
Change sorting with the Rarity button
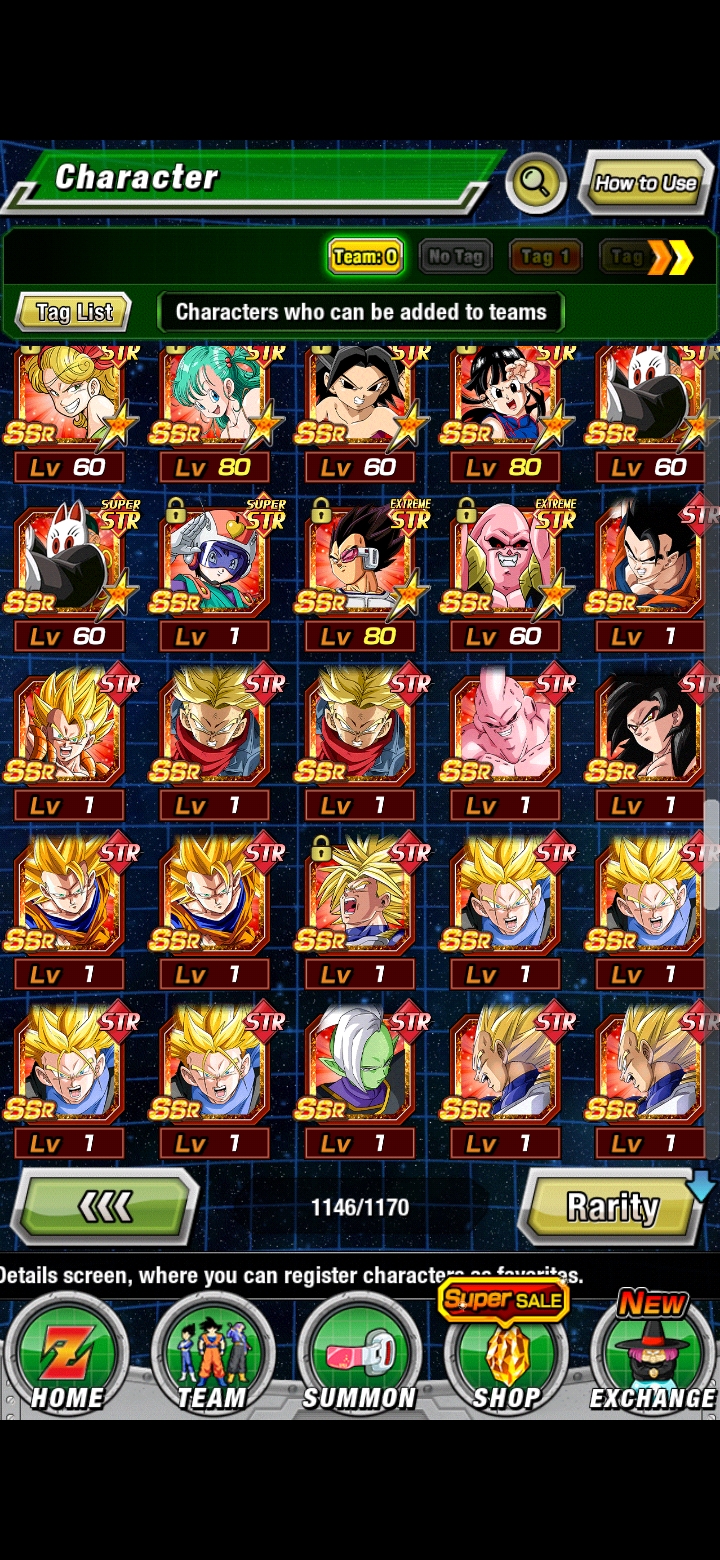(612, 1207)
